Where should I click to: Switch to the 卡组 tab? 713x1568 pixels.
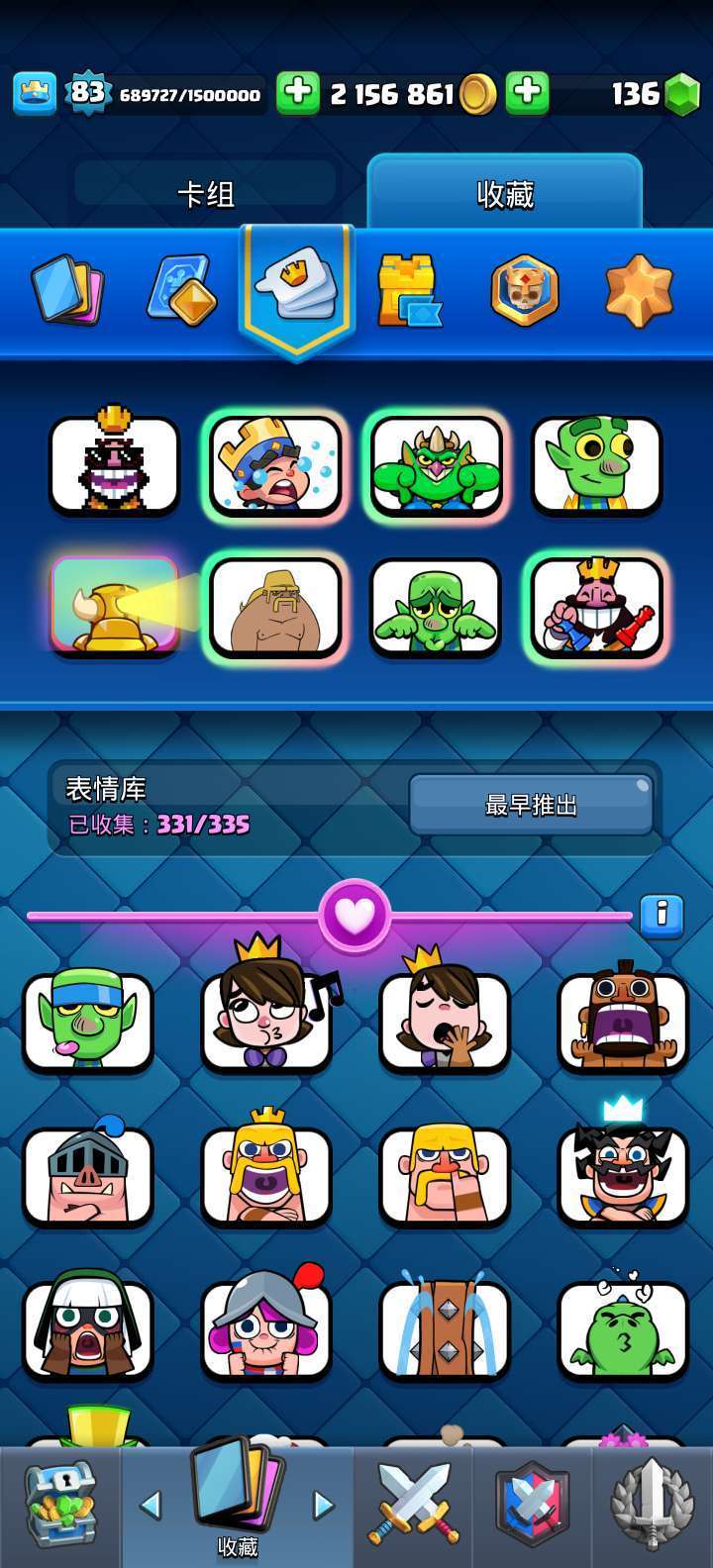pyautogui.click(x=206, y=194)
